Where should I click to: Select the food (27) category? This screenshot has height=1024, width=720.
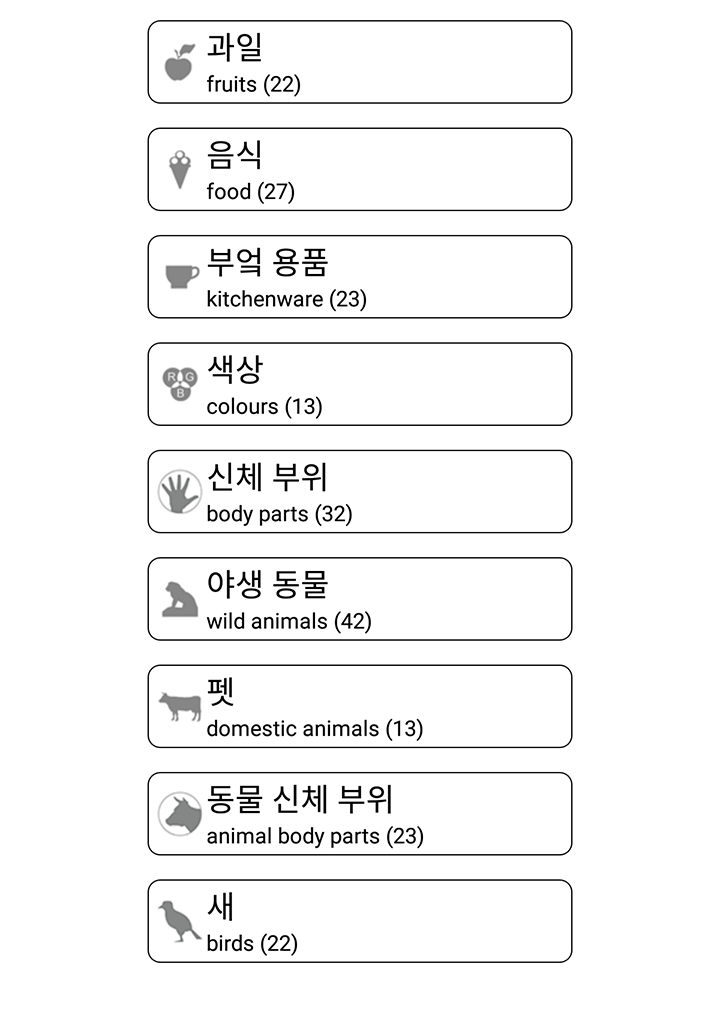pos(360,169)
